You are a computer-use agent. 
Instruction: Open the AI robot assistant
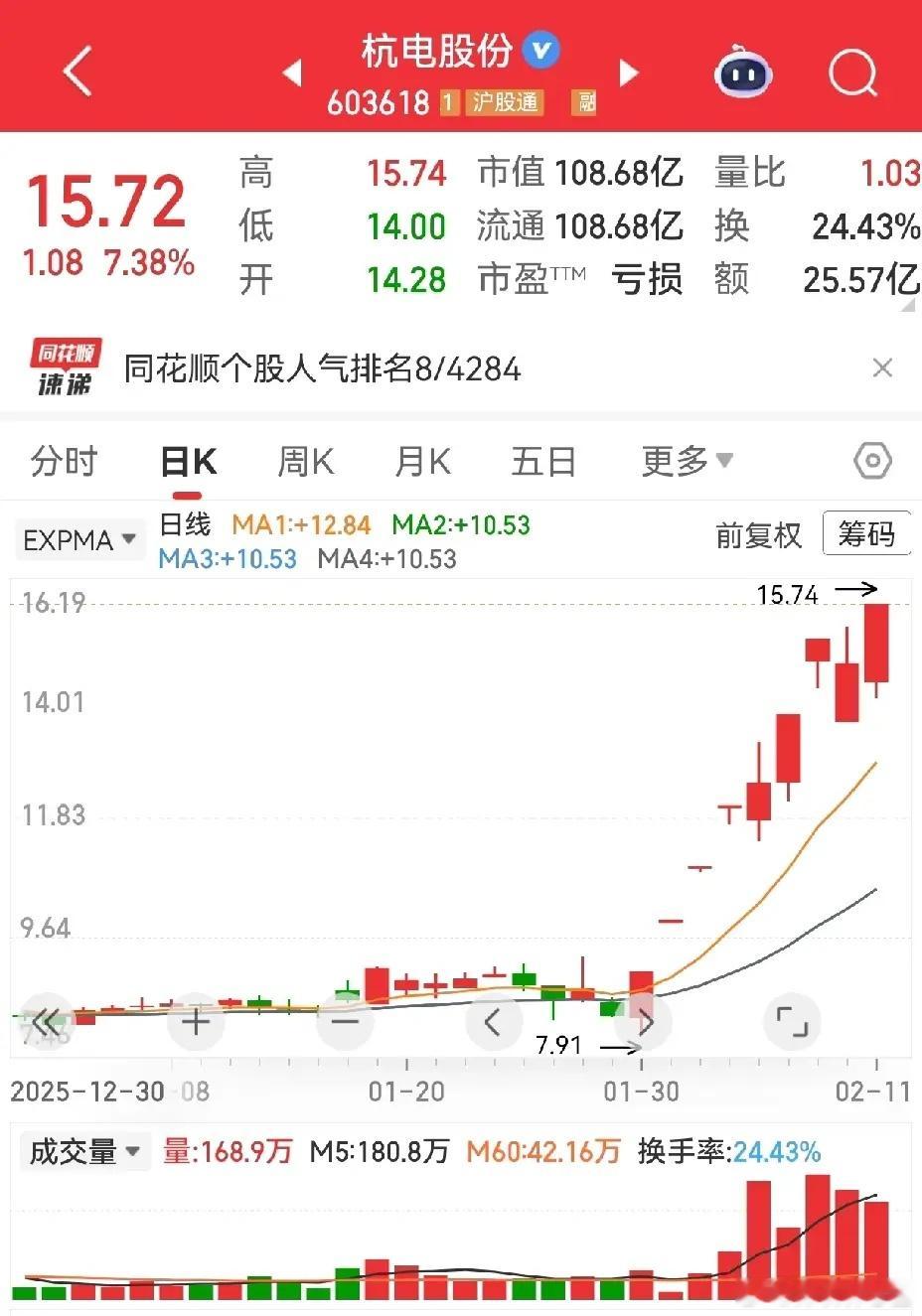(743, 72)
